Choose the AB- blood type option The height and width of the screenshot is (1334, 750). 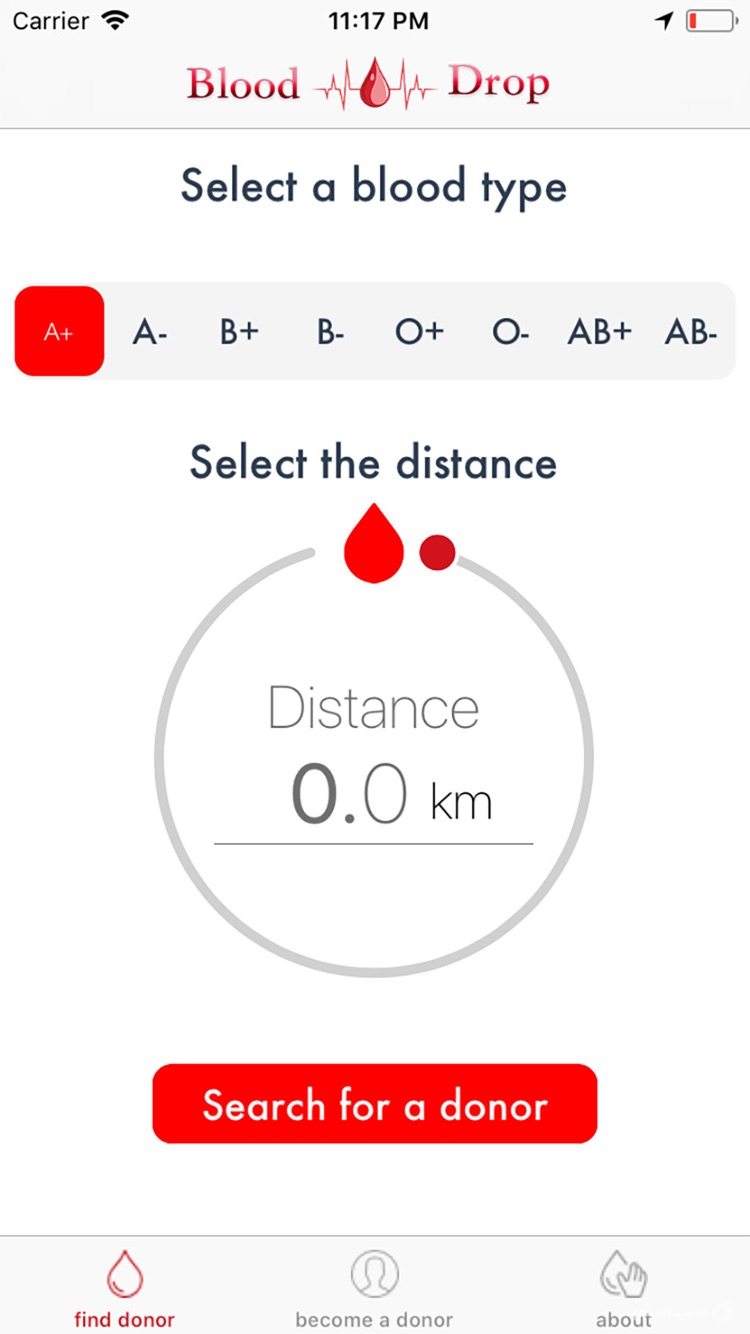pos(691,331)
